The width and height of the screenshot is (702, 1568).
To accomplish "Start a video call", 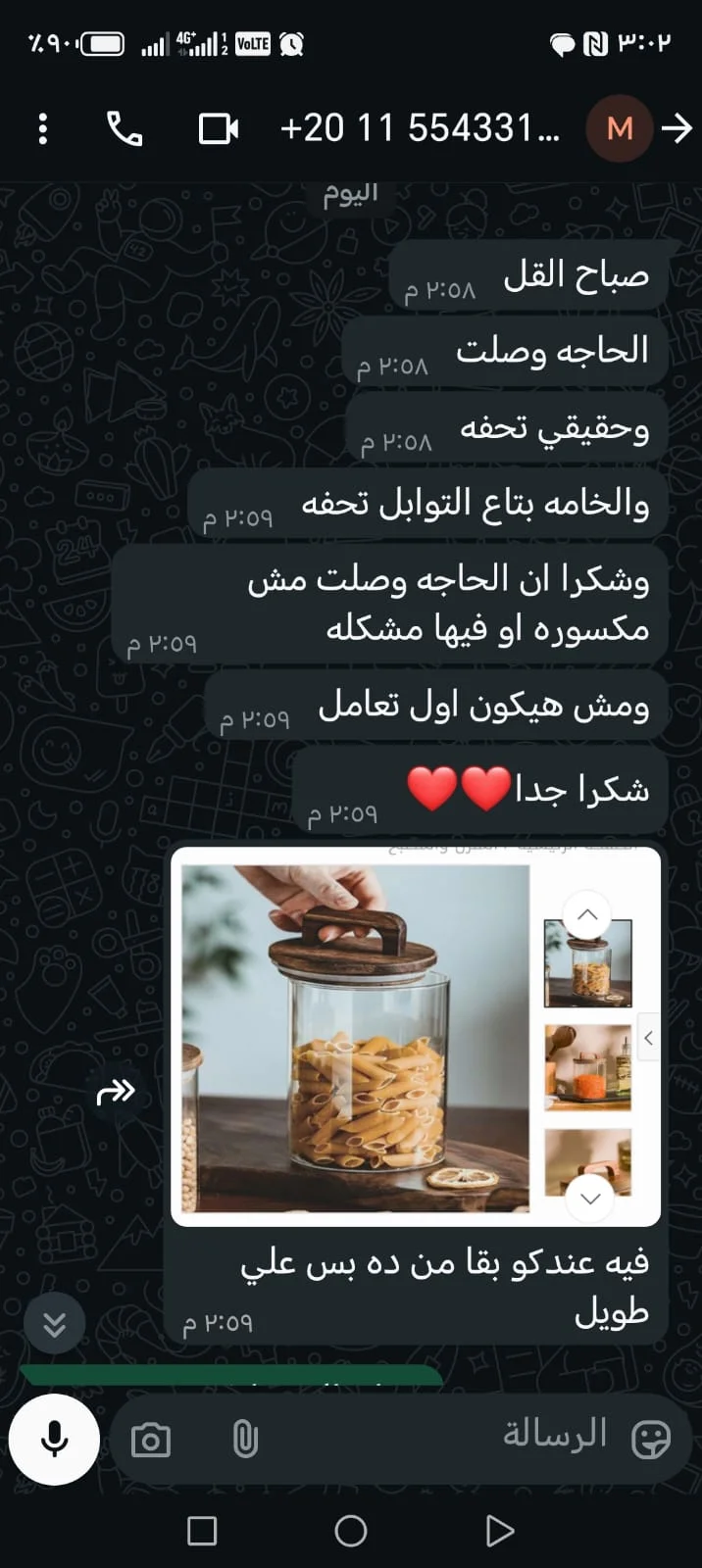I will pos(218,128).
